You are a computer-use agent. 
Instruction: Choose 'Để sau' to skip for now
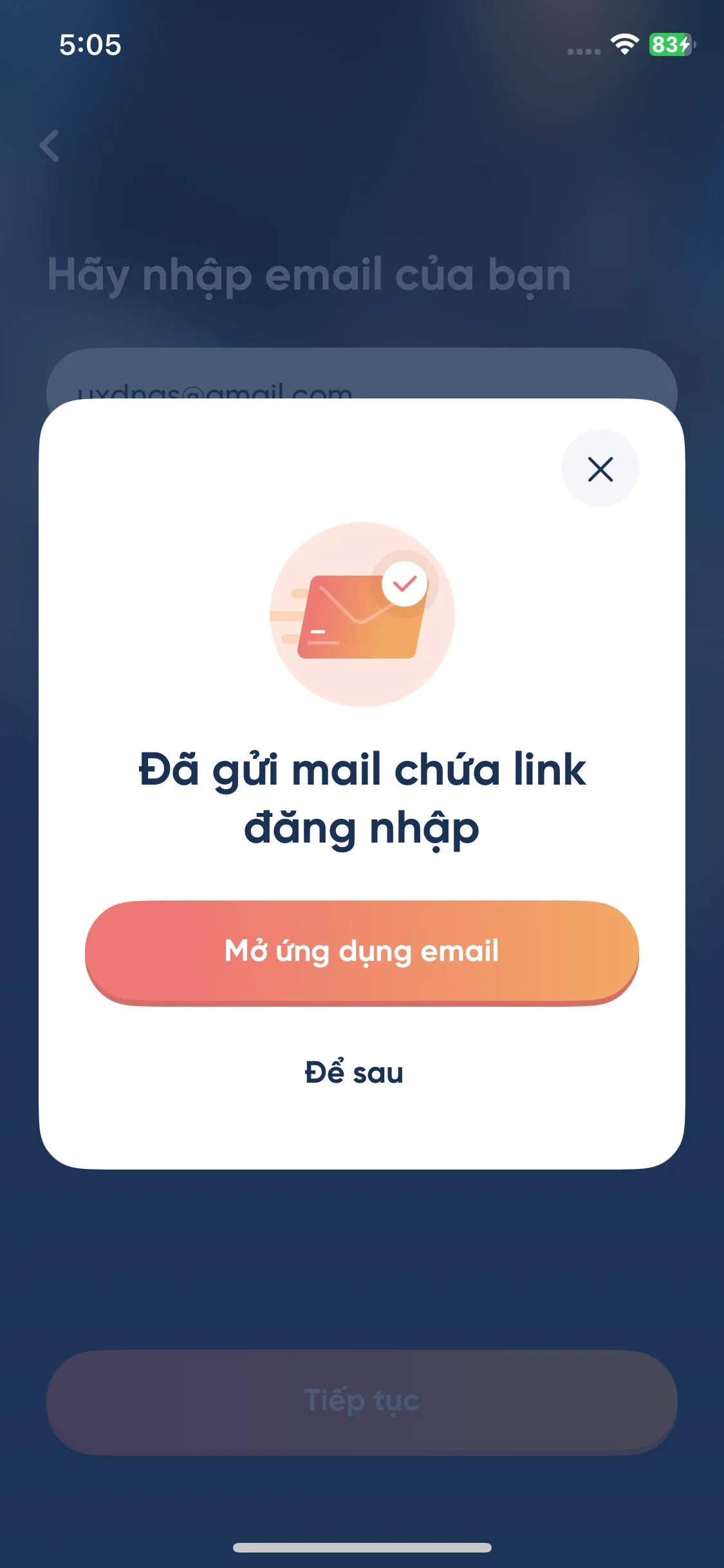(x=354, y=1072)
